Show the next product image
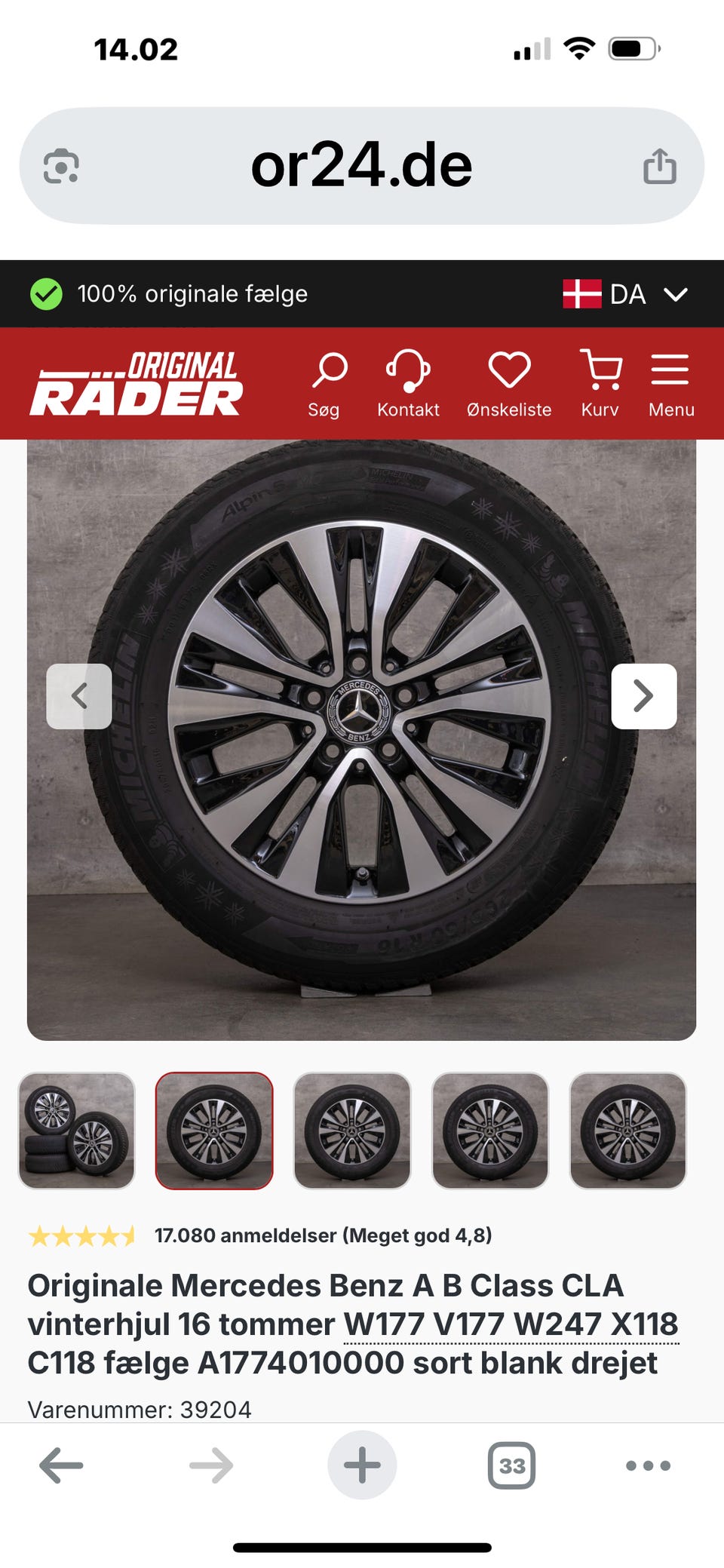724x1568 pixels. (x=643, y=696)
